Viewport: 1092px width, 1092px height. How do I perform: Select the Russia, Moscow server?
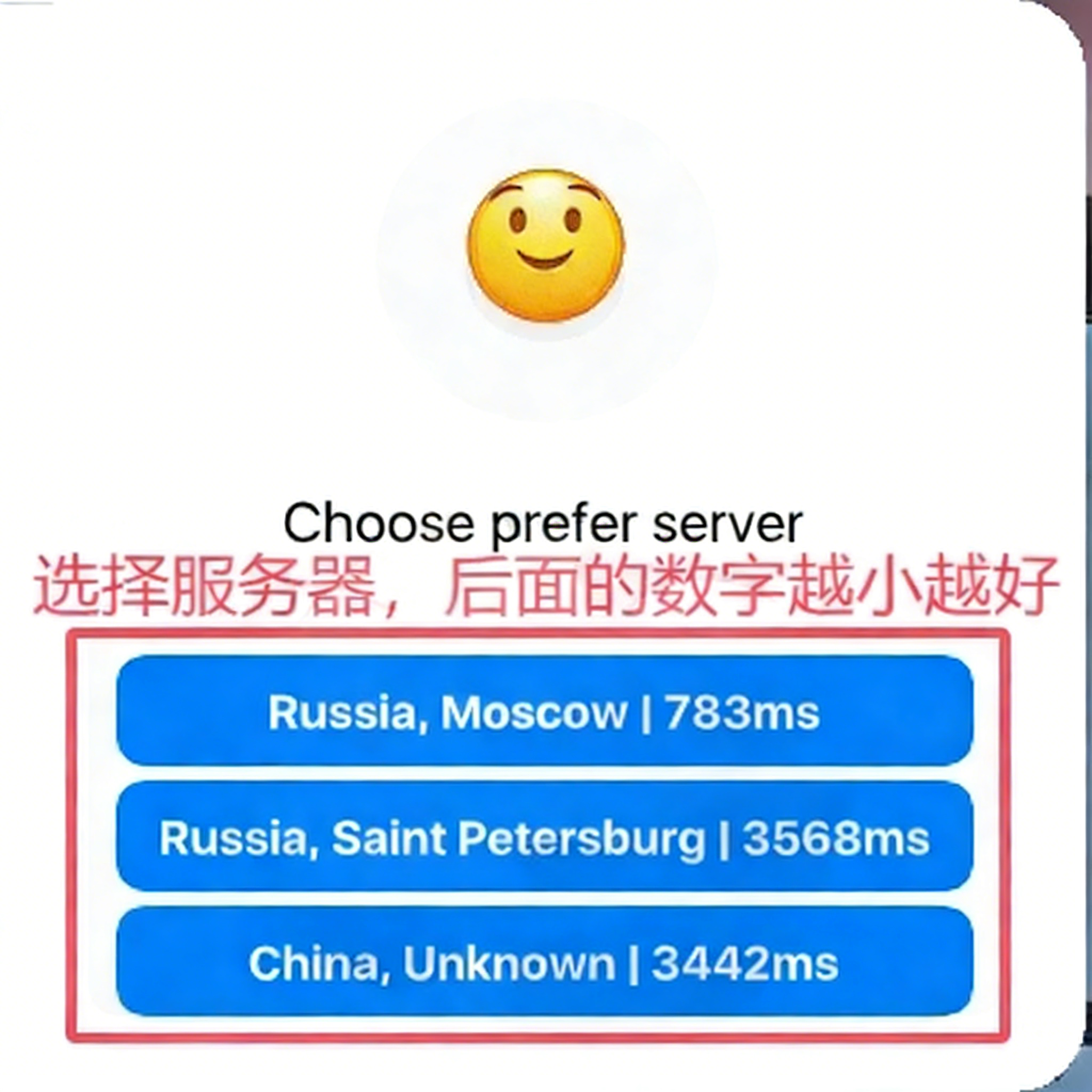544,711
